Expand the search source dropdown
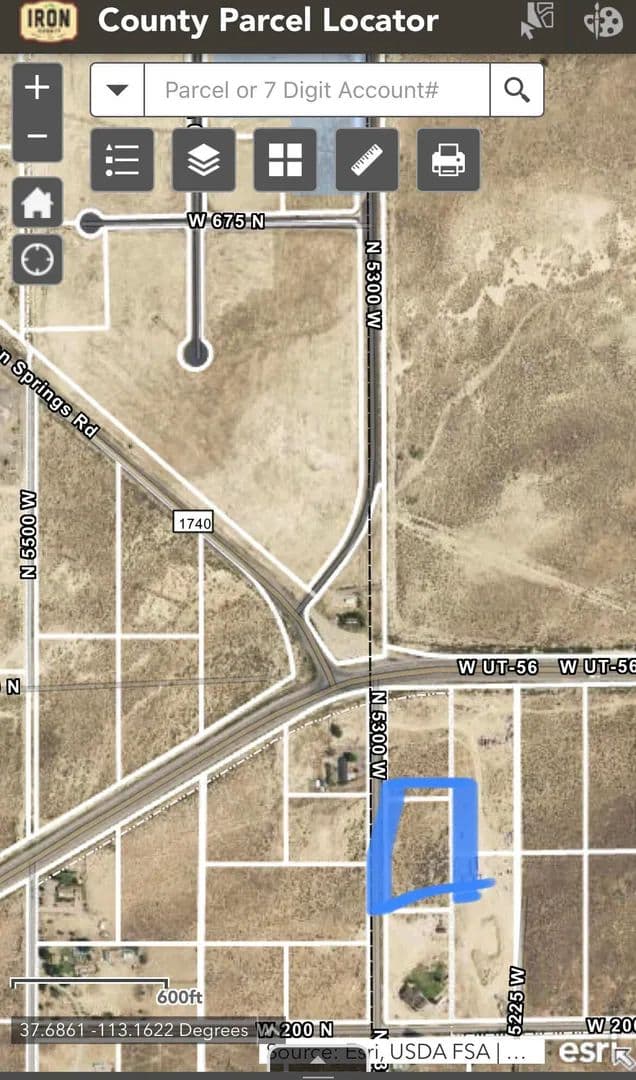Image resolution: width=636 pixels, height=1080 pixels. coord(118,90)
